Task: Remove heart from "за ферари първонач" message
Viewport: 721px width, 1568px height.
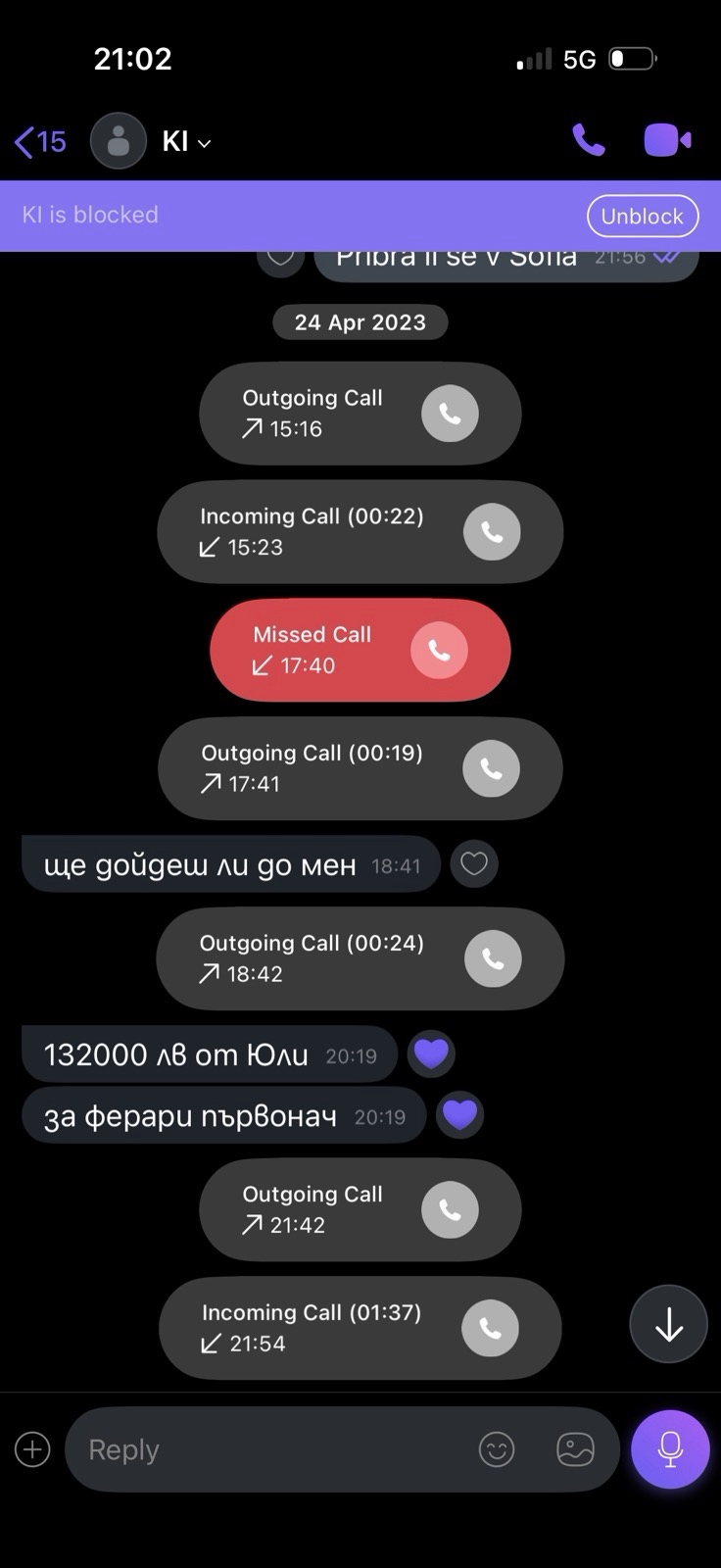Action: pyautogui.click(x=459, y=1115)
